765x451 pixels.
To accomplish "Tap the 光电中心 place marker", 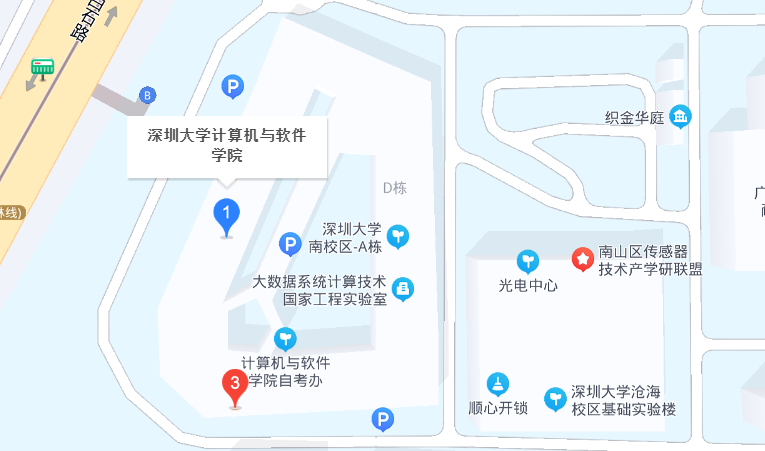I will [527, 262].
